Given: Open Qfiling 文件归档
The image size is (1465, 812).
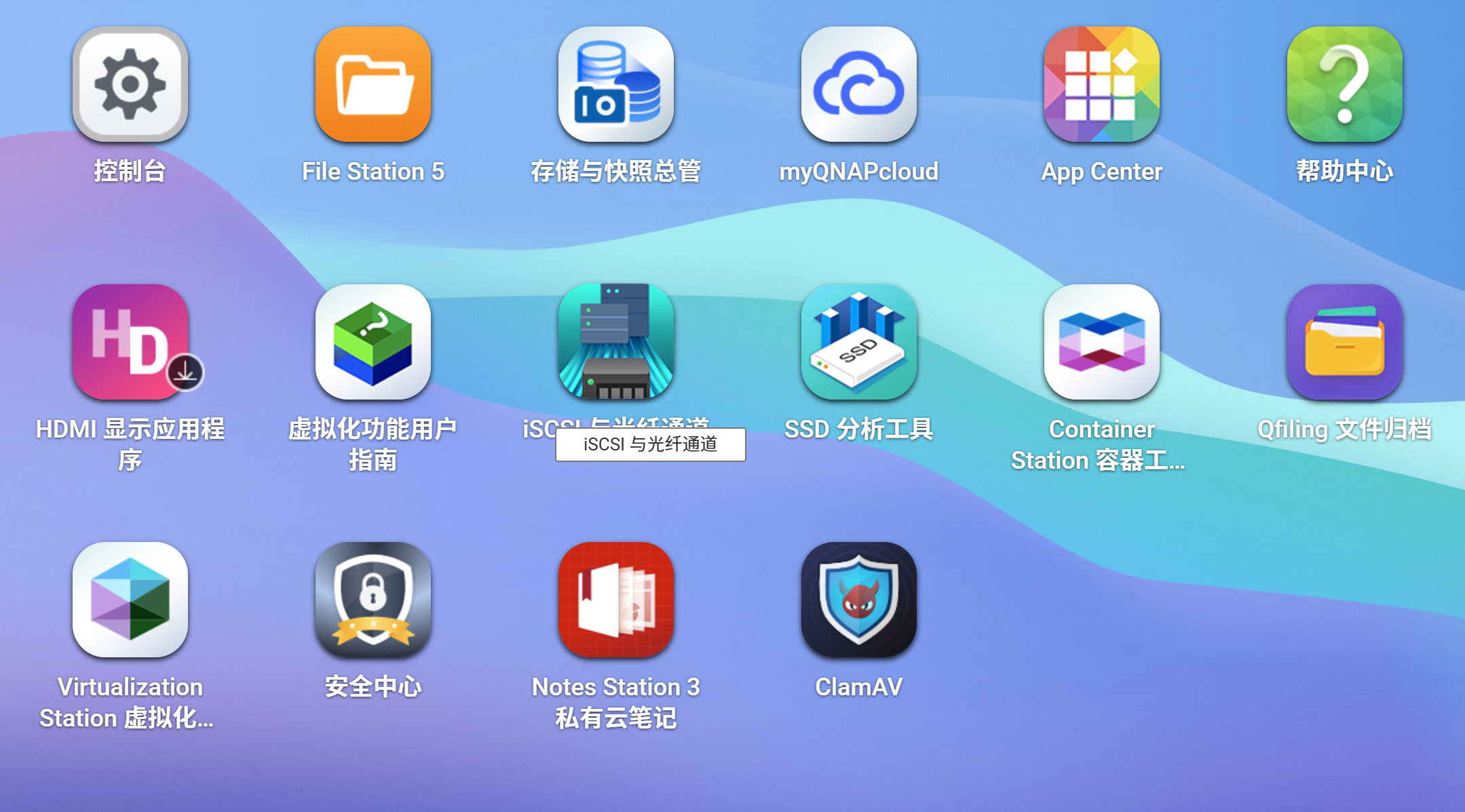Looking at the screenshot, I should click(x=1345, y=343).
